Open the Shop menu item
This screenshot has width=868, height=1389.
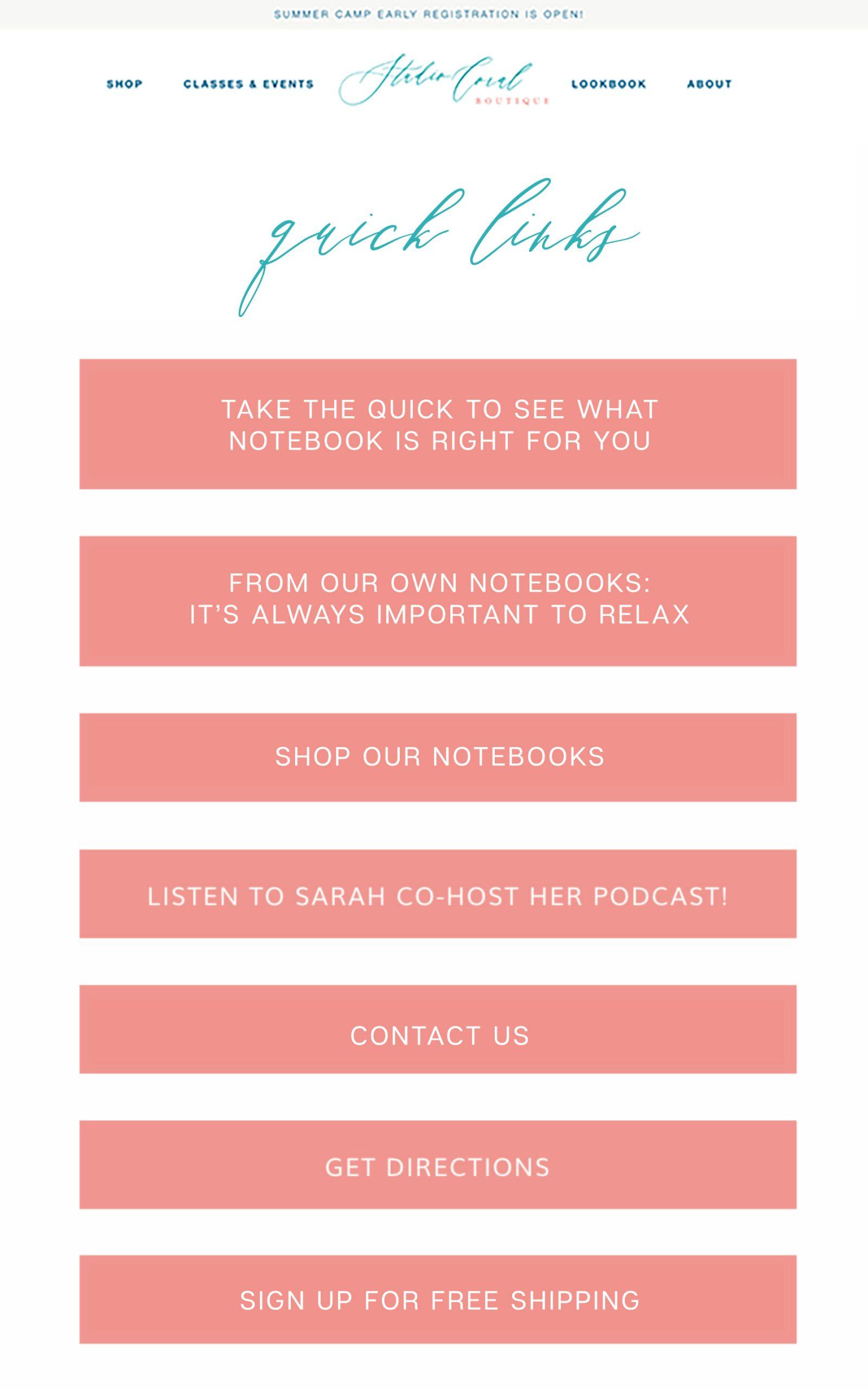pos(124,84)
